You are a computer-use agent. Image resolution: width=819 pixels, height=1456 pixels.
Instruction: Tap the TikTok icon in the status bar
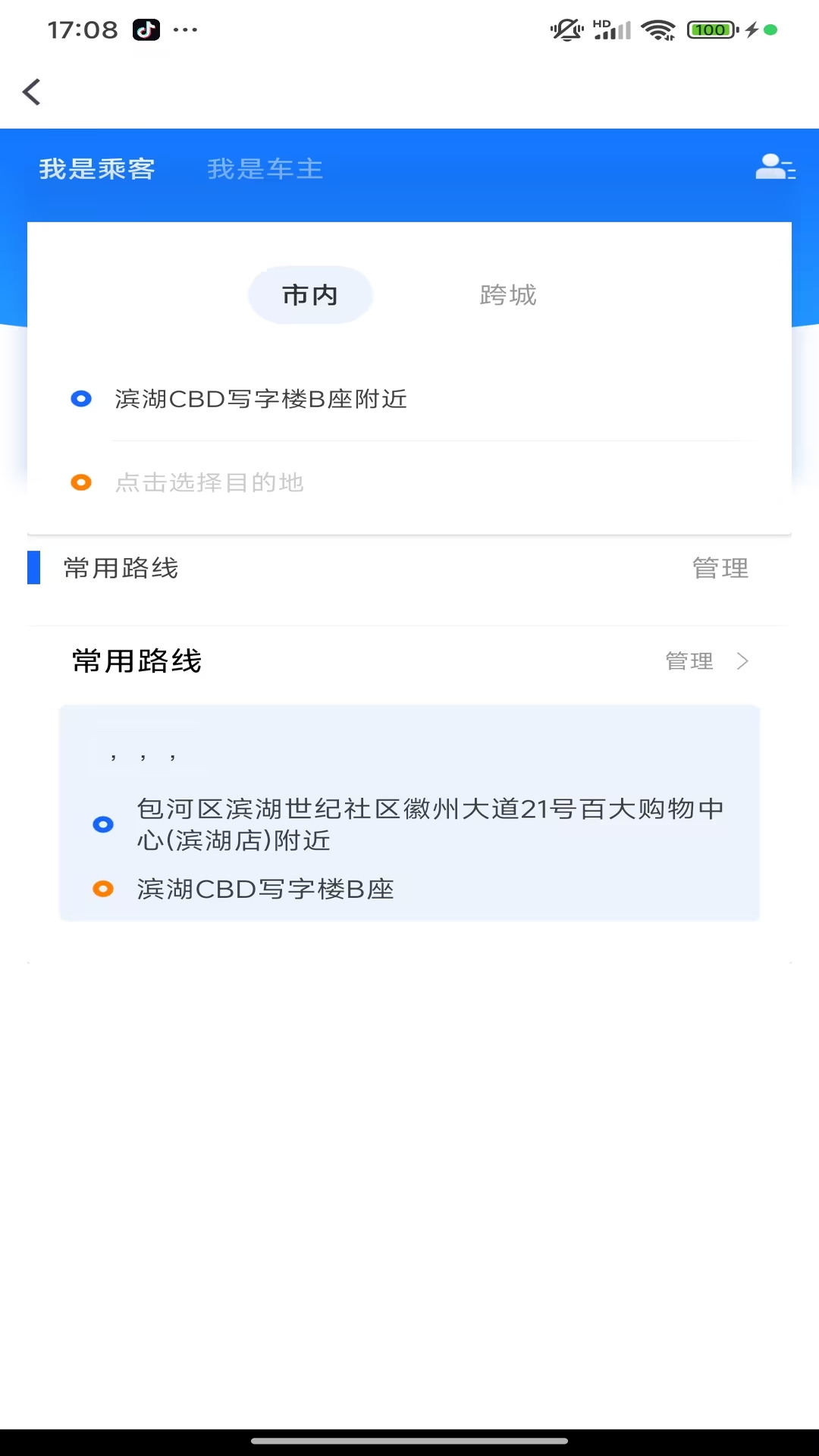[x=146, y=30]
